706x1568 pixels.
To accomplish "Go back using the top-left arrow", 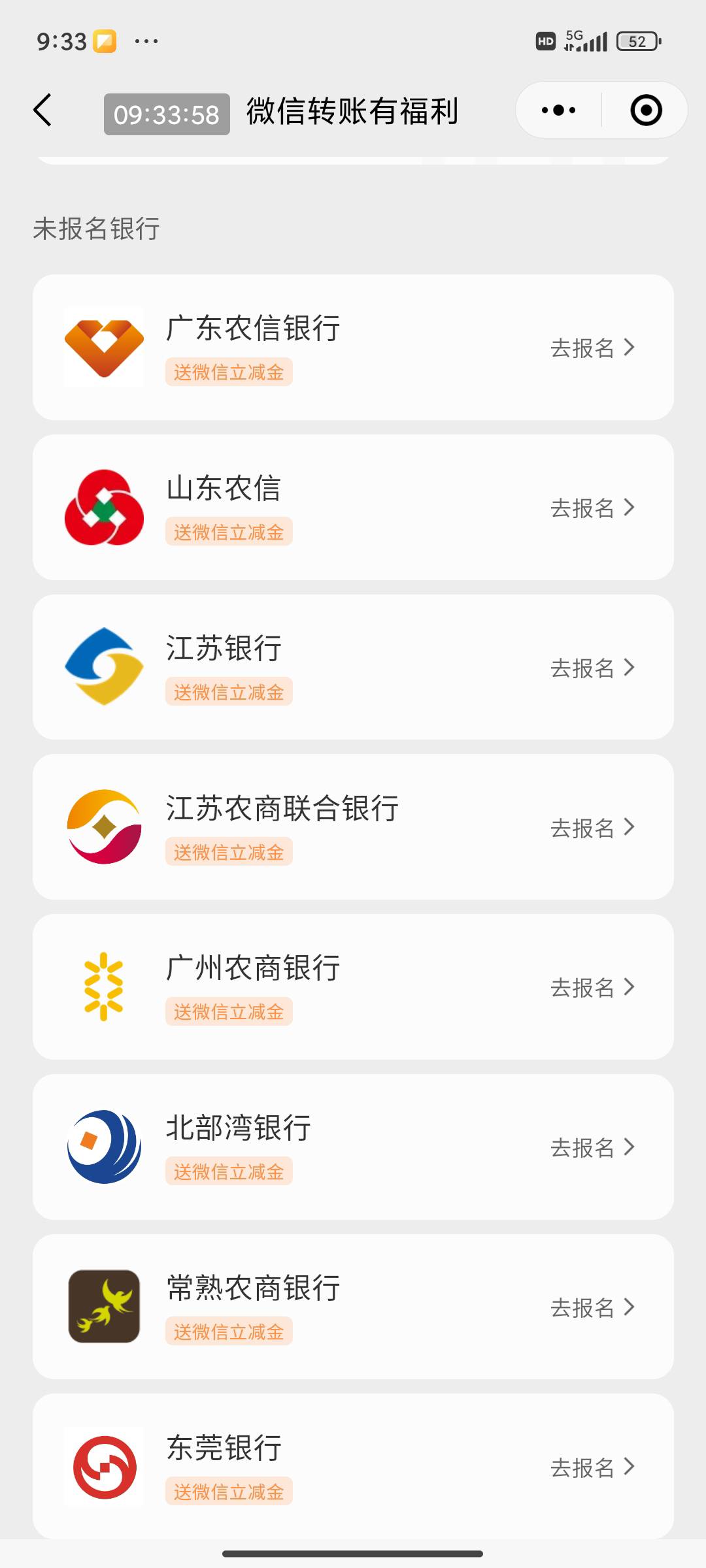I will 42,110.
